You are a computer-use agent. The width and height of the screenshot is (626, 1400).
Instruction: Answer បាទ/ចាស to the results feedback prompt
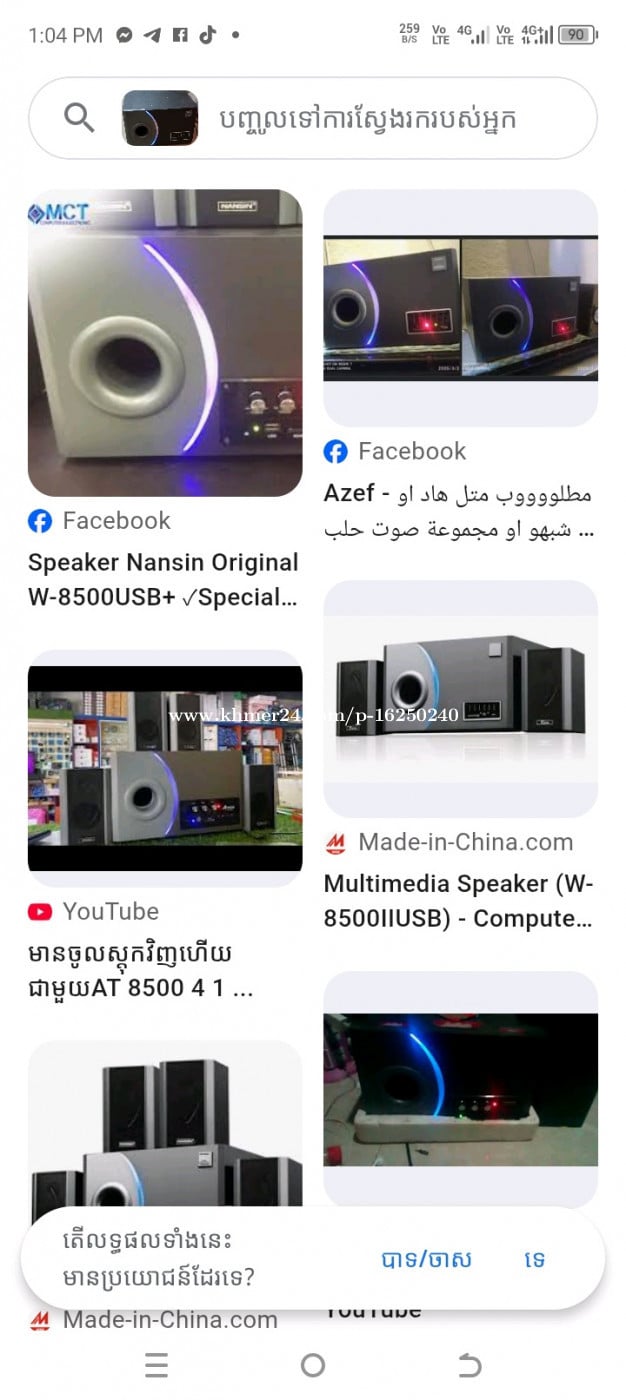pyautogui.click(x=426, y=1259)
